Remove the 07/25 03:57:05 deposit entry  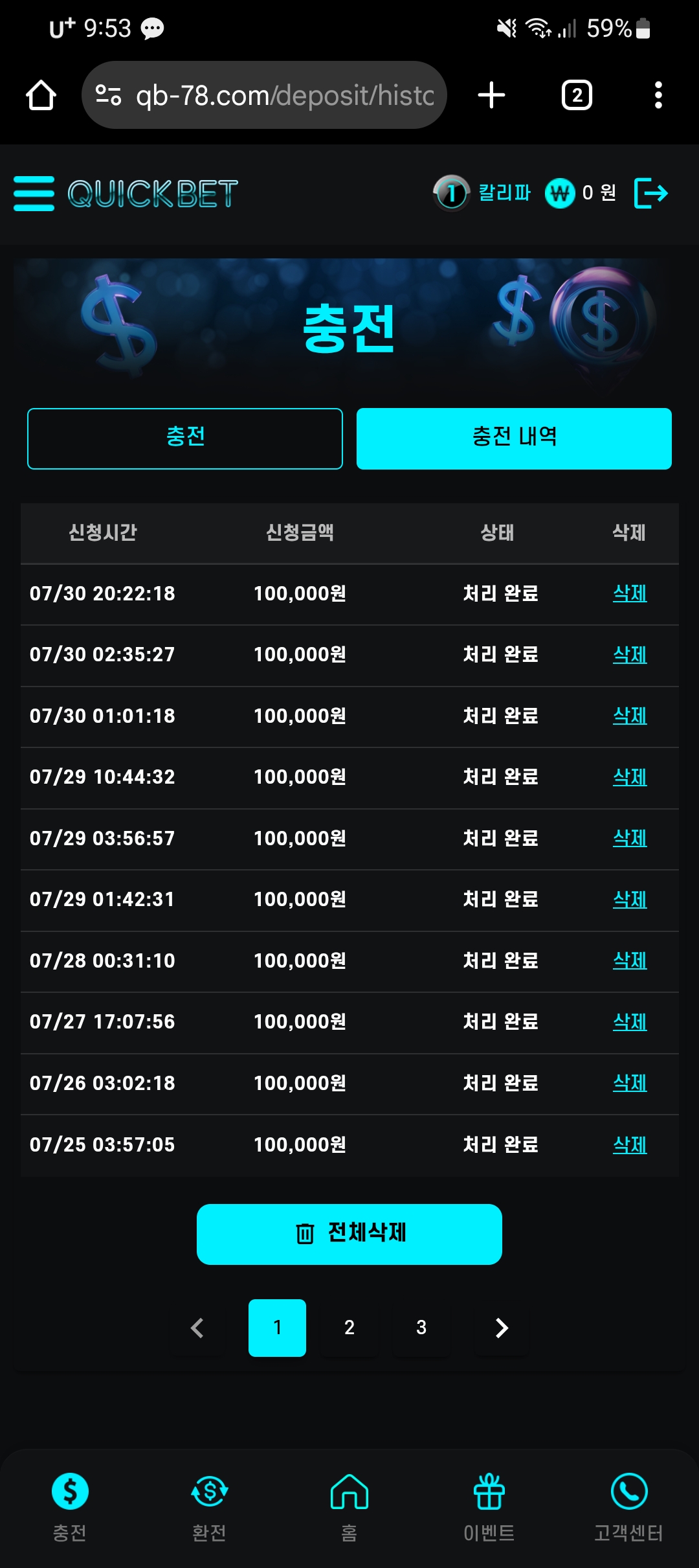(630, 1144)
